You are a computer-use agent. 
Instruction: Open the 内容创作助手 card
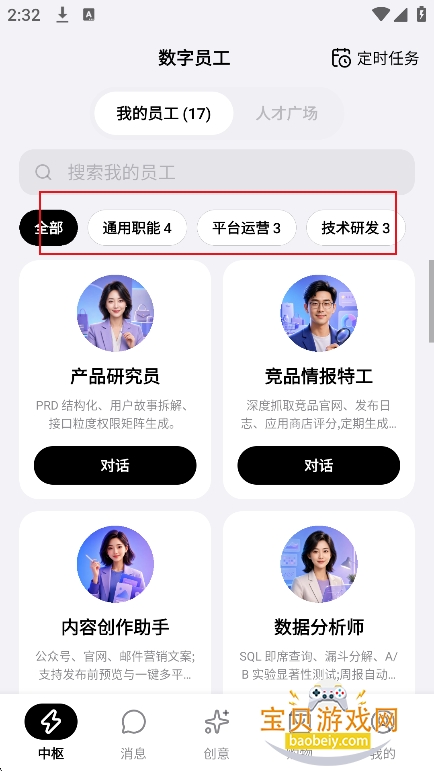point(115,602)
